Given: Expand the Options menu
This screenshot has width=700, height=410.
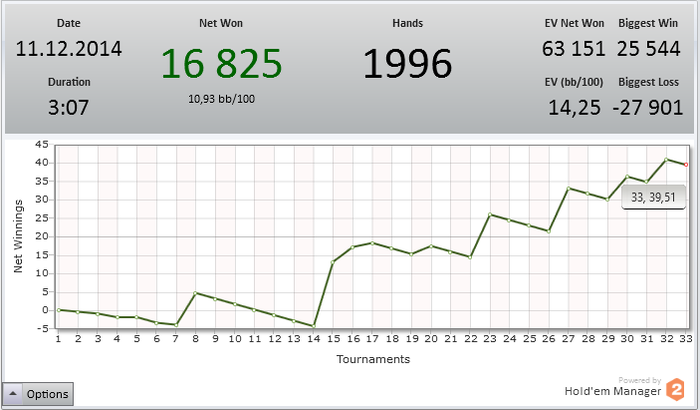Looking at the screenshot, I should [x=38, y=394].
